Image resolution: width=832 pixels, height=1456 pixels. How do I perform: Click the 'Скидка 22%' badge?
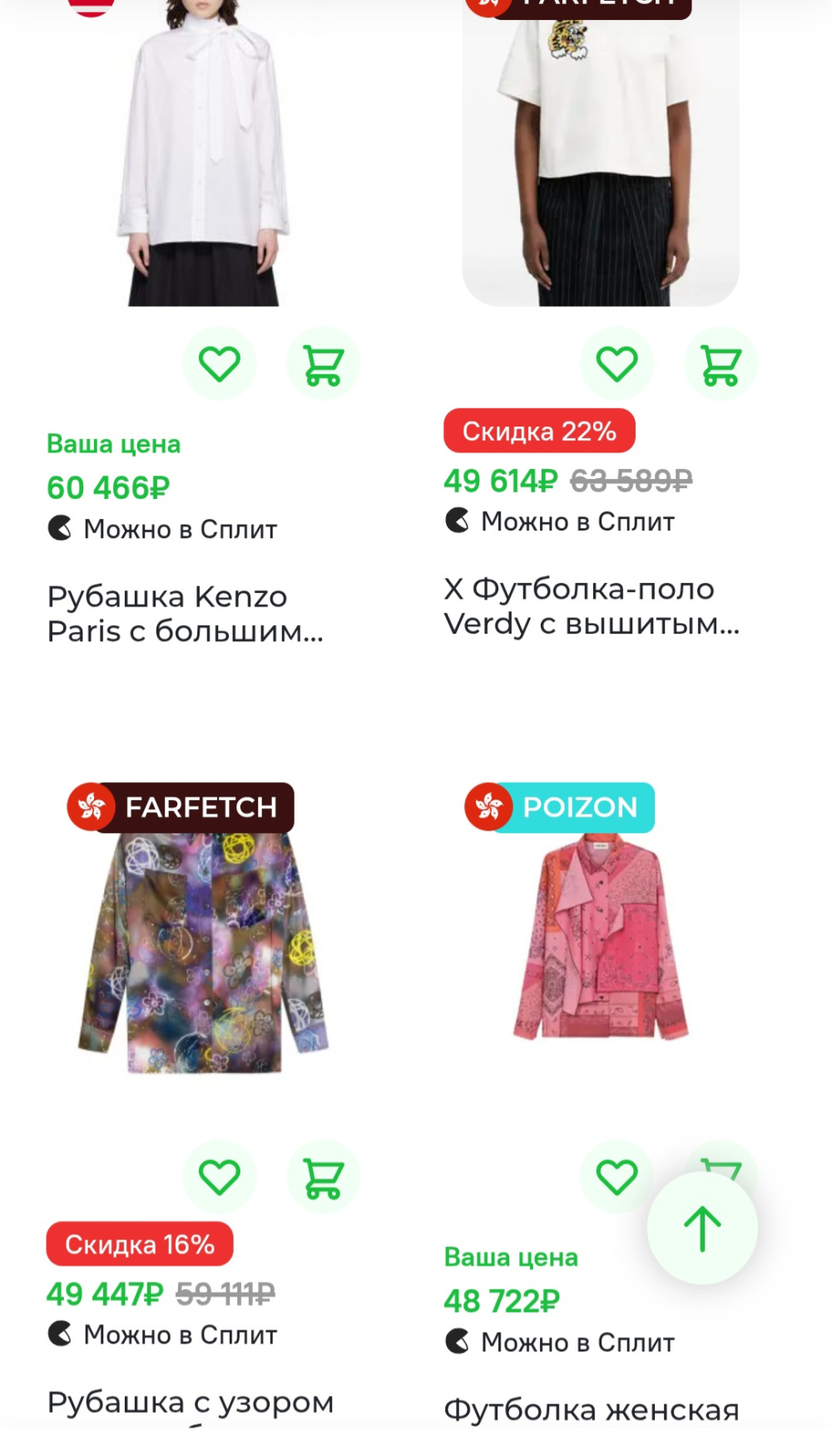[539, 430]
